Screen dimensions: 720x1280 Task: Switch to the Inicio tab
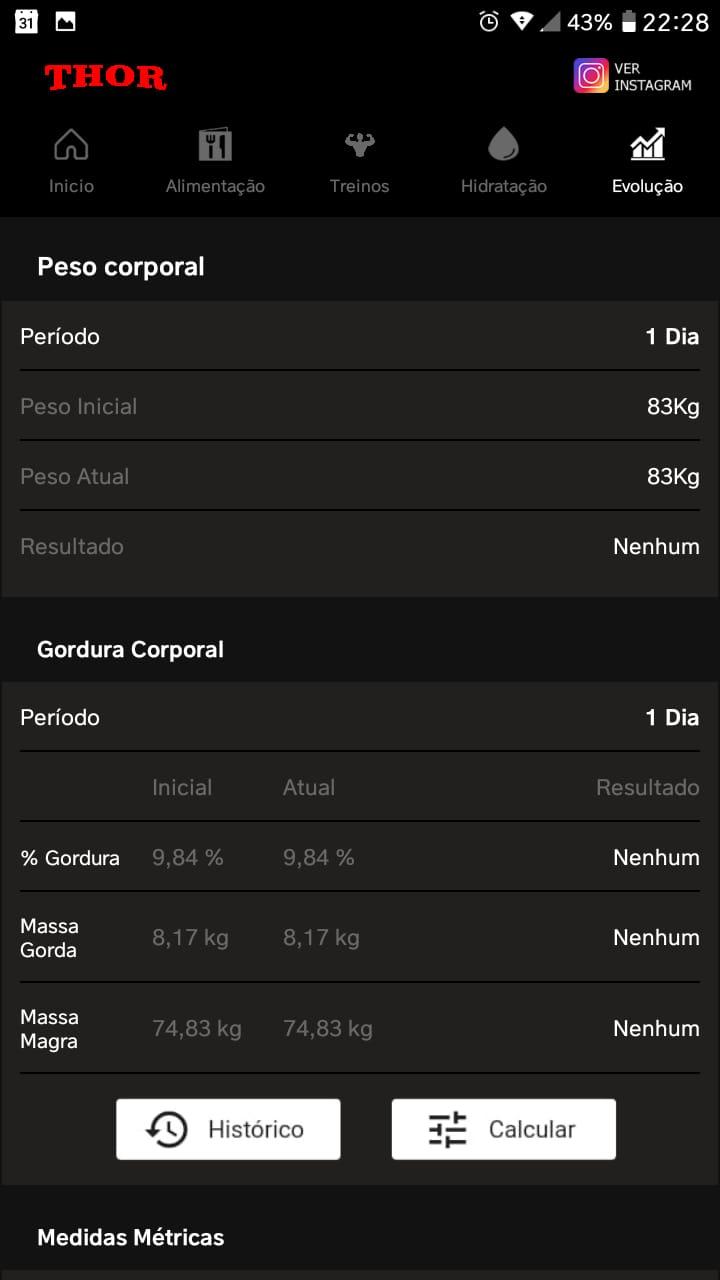coord(71,161)
